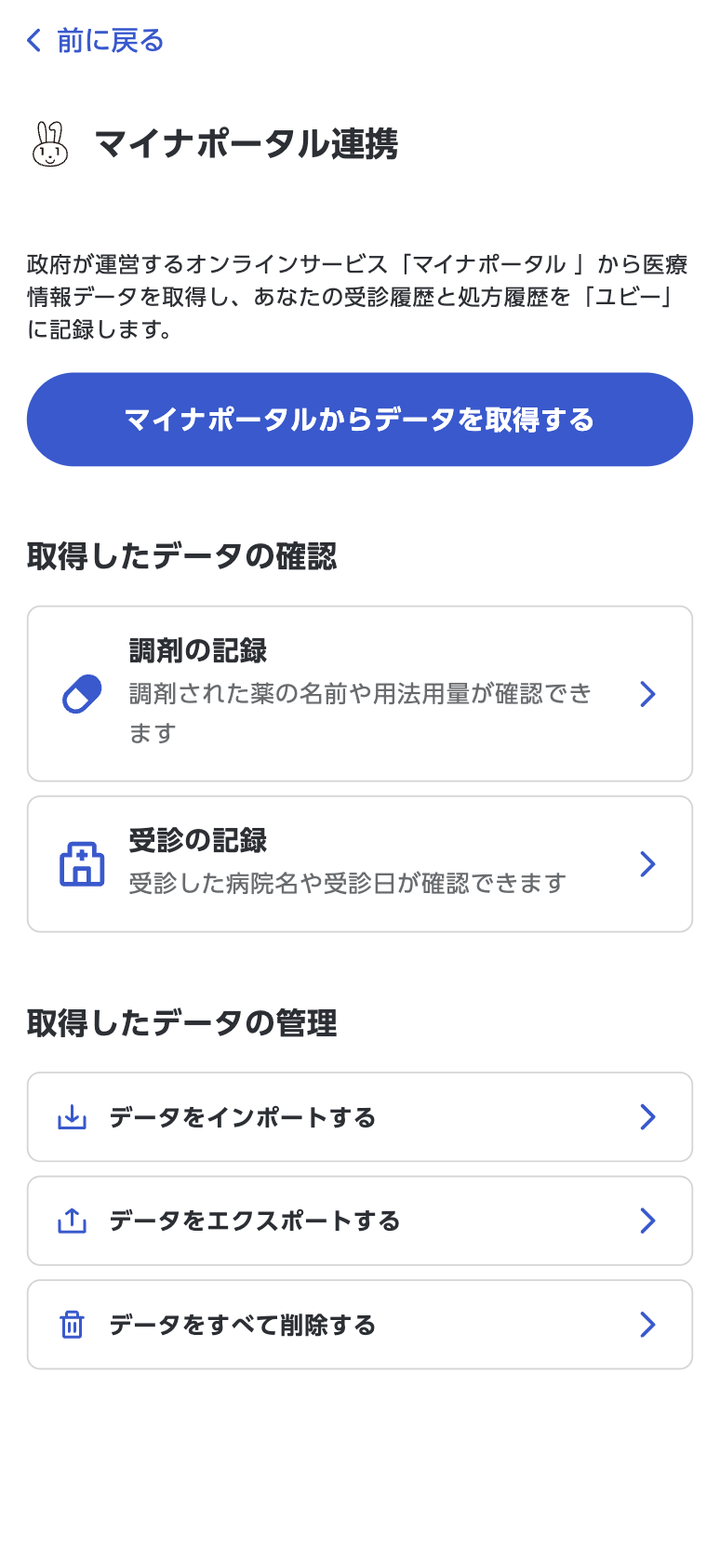Open データをすべて削除する

point(360,1325)
